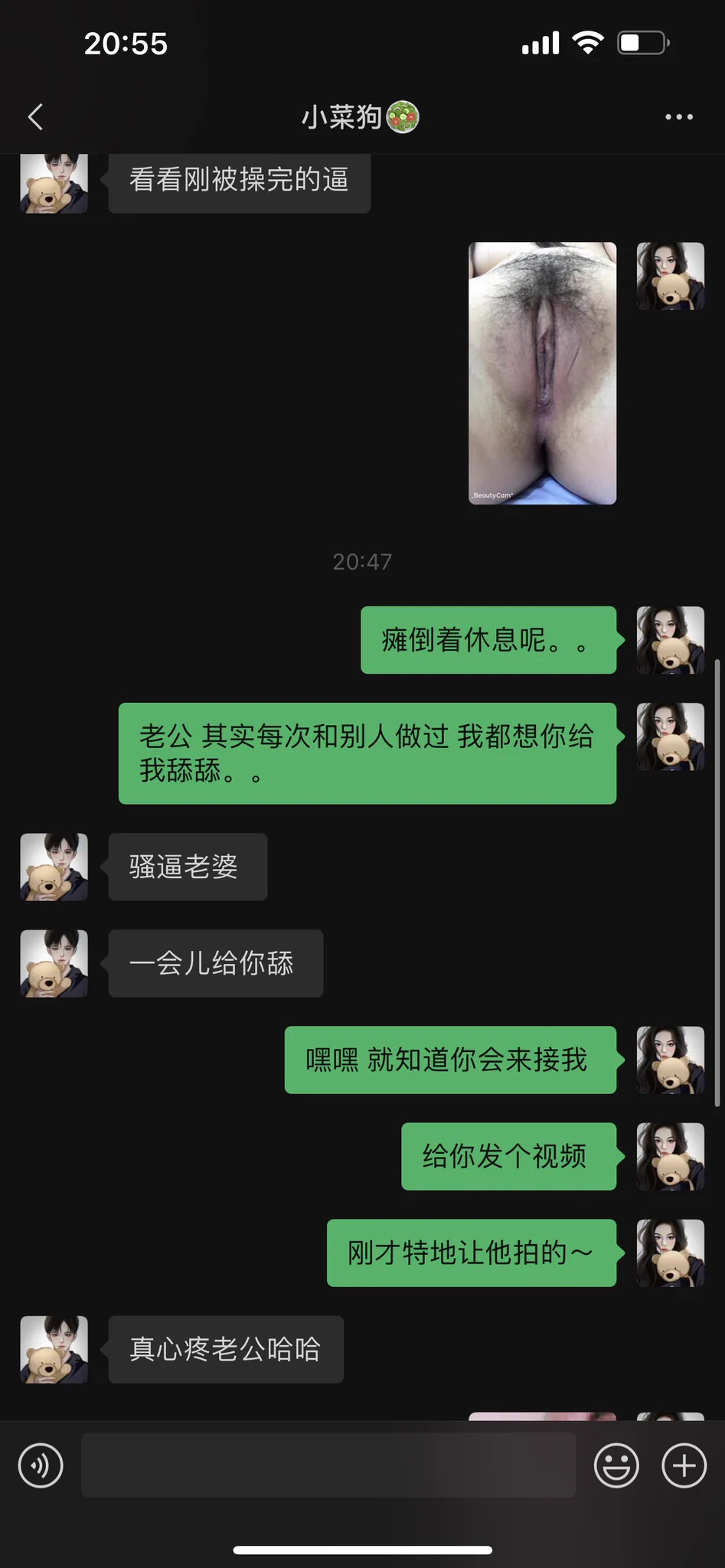Image resolution: width=725 pixels, height=1568 pixels.
Task: Open the plus attachment menu
Action: pos(684,1465)
